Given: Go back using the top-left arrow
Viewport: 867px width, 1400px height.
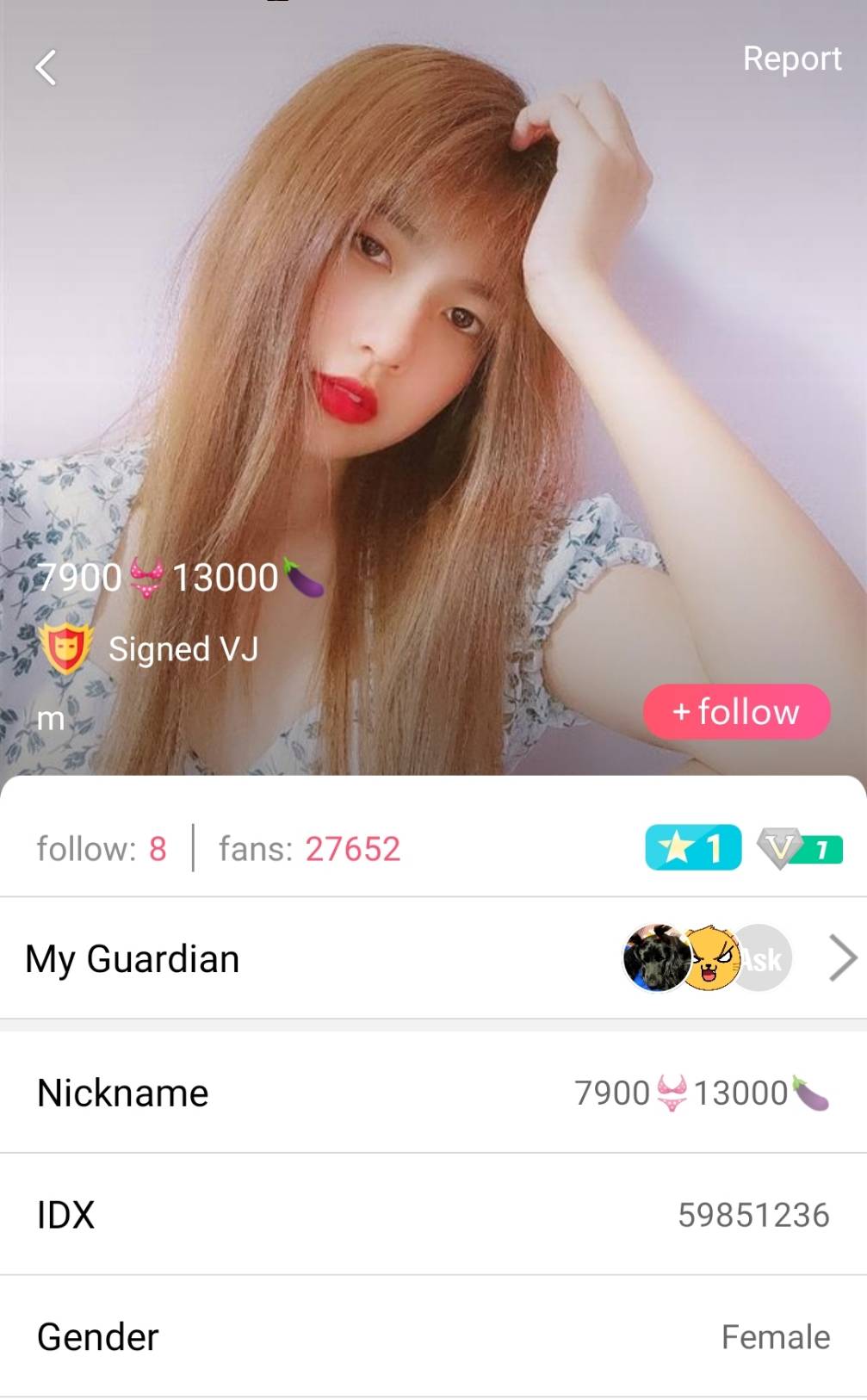Looking at the screenshot, I should coord(46,67).
